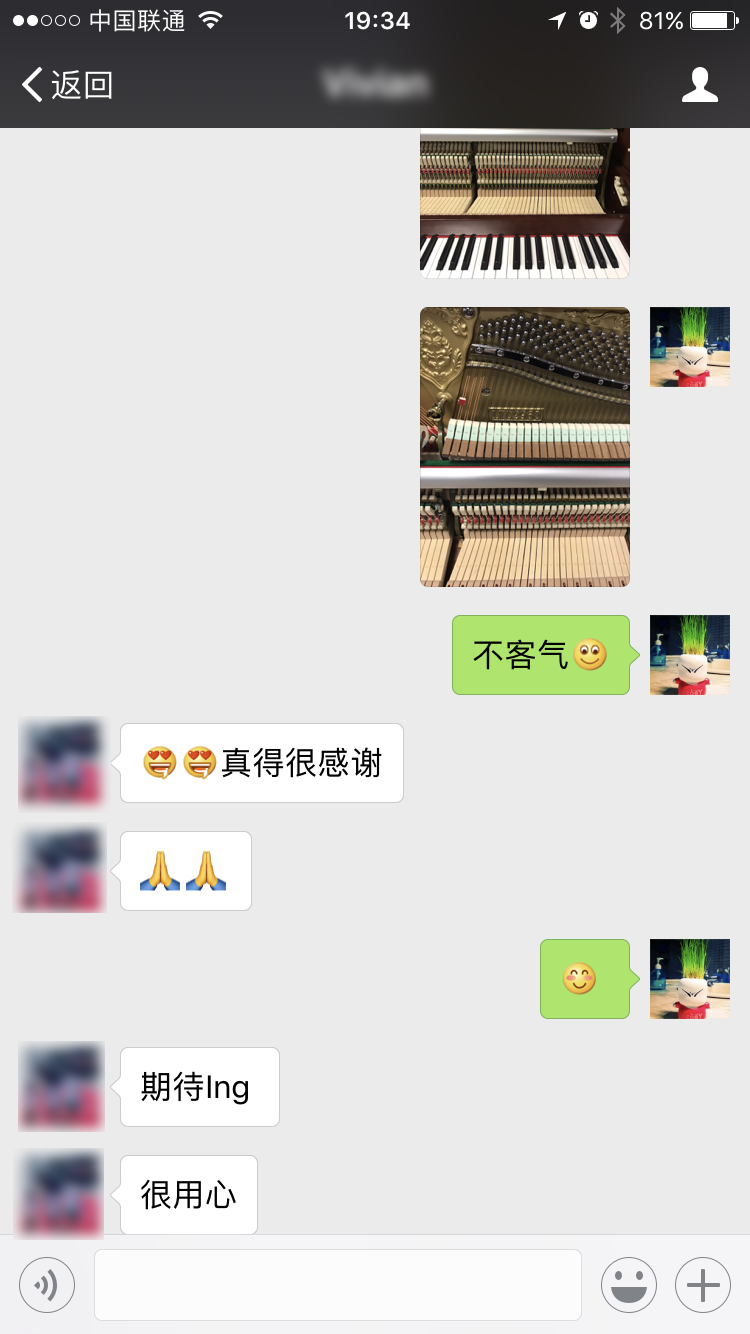
Task: Open the partially visible piano keys photo
Action: pos(525,203)
